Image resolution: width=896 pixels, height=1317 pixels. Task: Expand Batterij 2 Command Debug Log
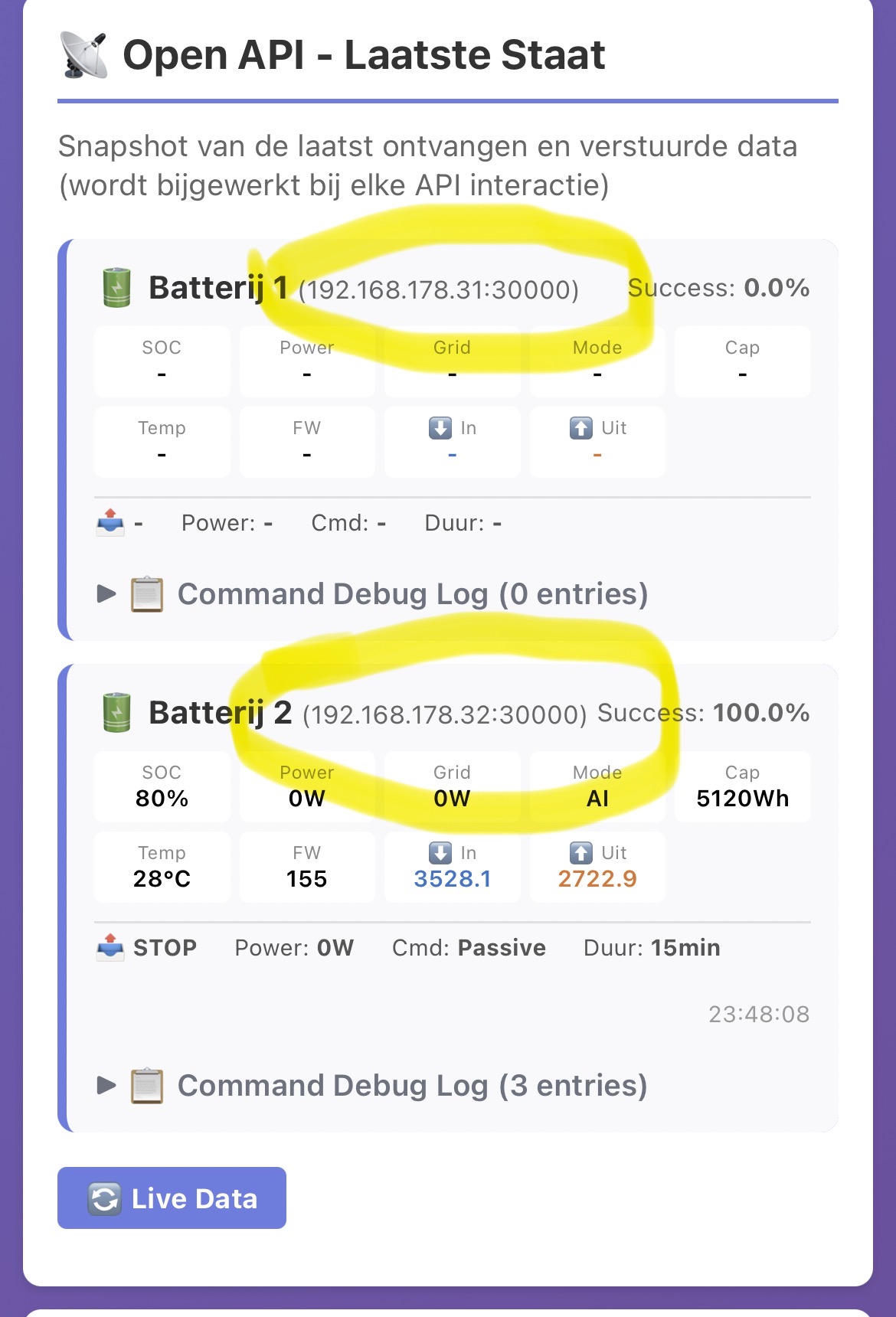(x=373, y=1086)
